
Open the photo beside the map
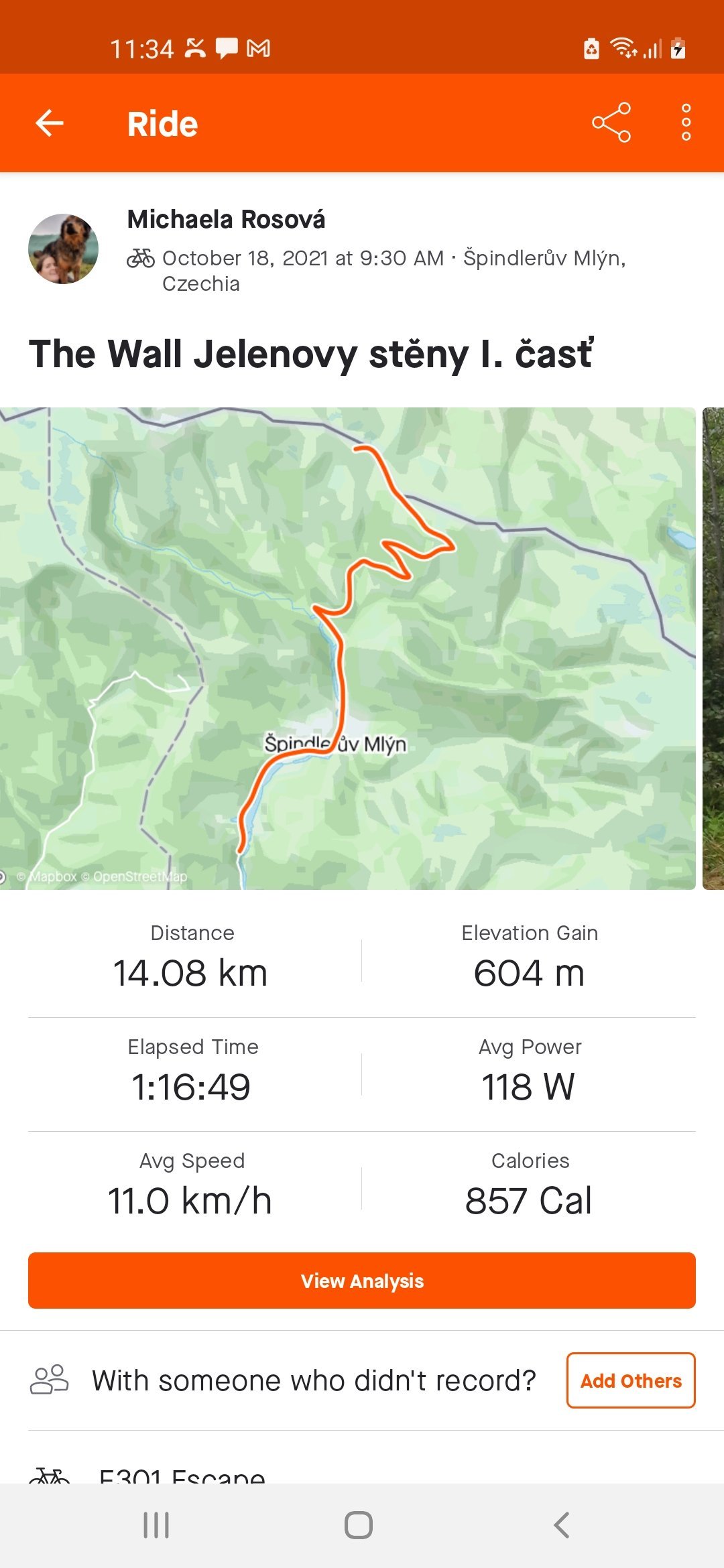(713, 649)
